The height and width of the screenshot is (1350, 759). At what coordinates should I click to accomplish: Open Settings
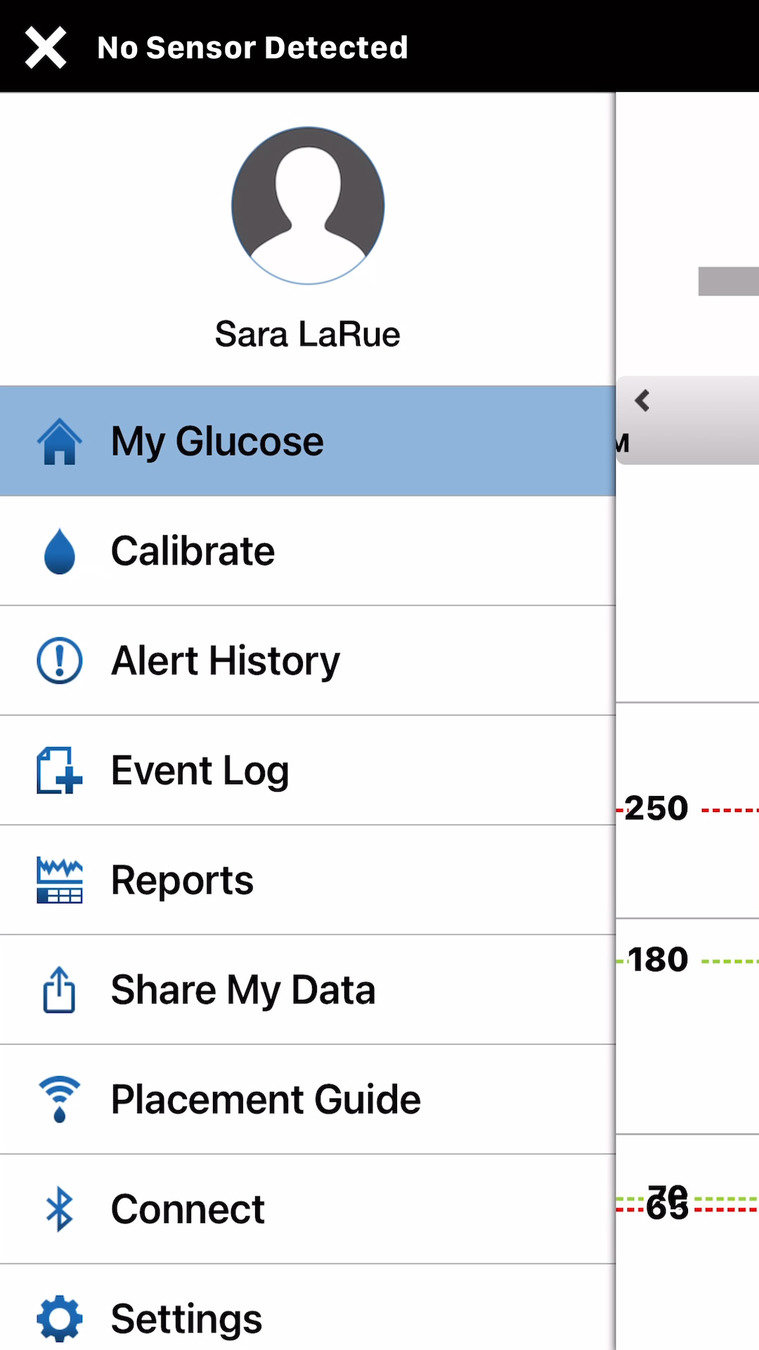(186, 1318)
